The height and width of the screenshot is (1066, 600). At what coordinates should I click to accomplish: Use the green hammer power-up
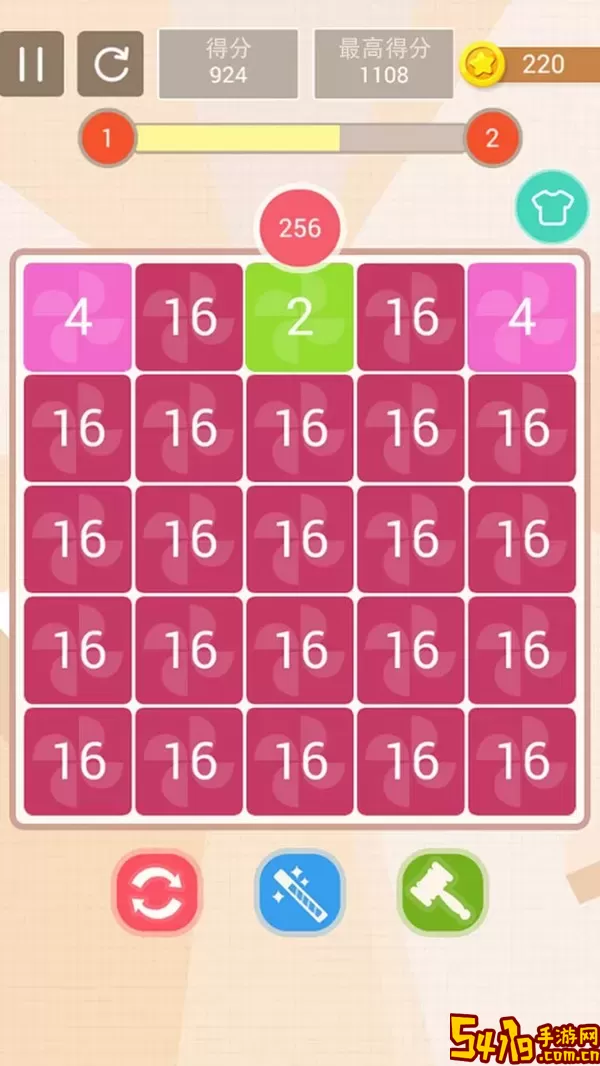[443, 891]
